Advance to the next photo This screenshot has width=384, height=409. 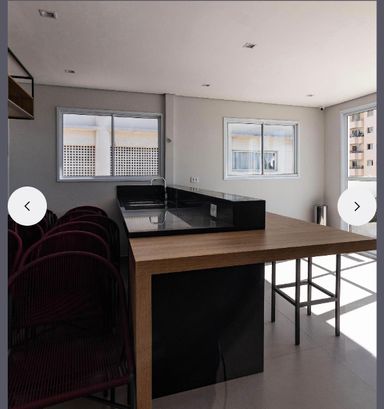[357, 206]
